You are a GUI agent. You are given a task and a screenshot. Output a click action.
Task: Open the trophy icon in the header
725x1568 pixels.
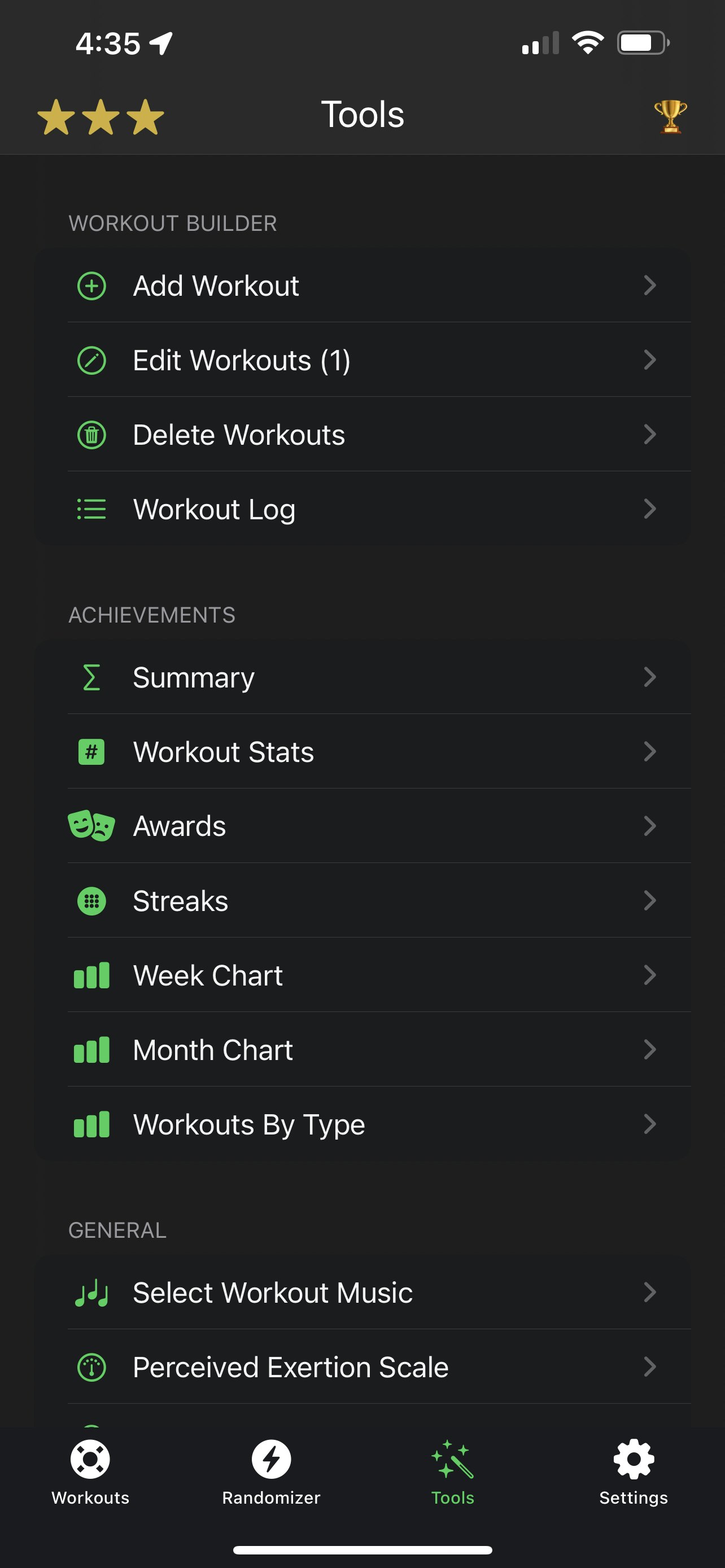coord(670,116)
